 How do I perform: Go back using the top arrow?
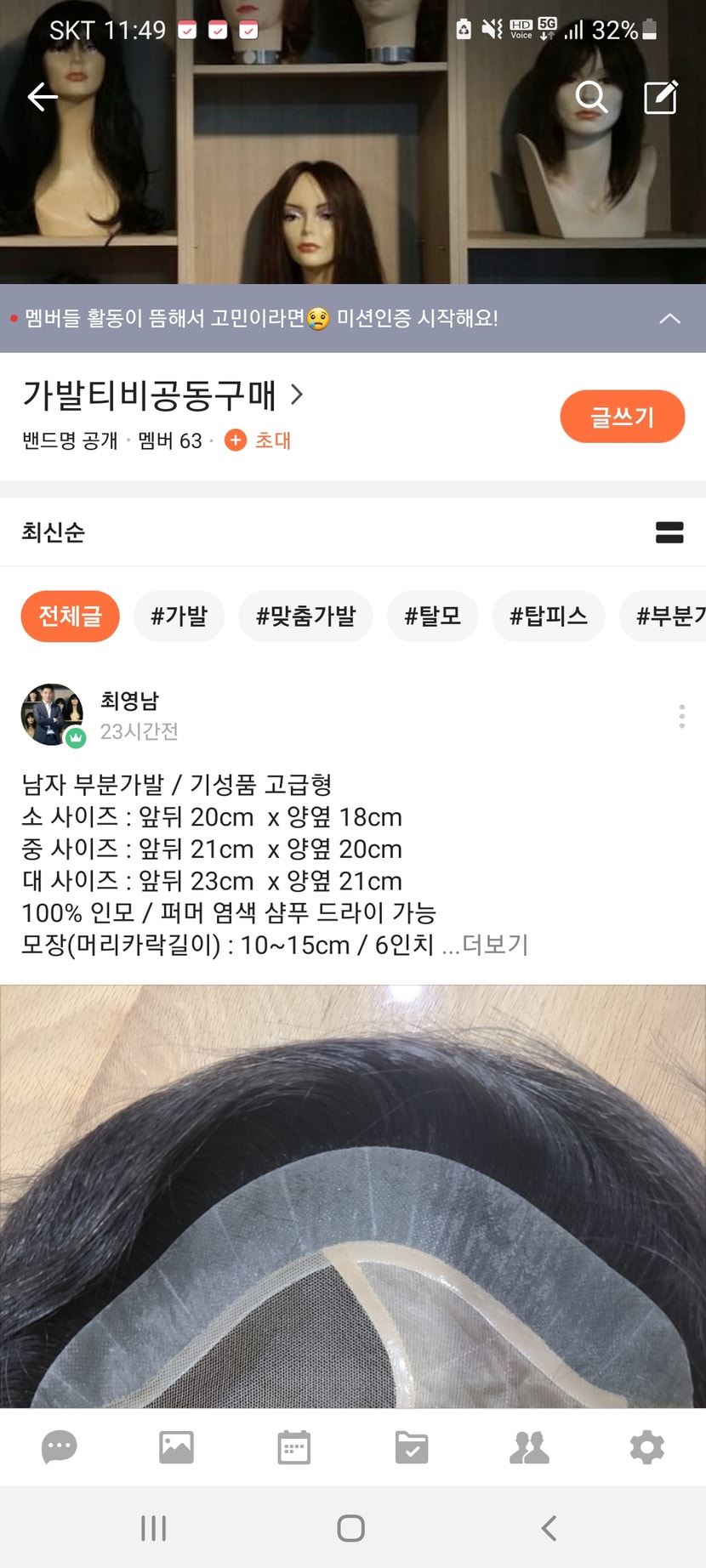pyautogui.click(x=42, y=97)
